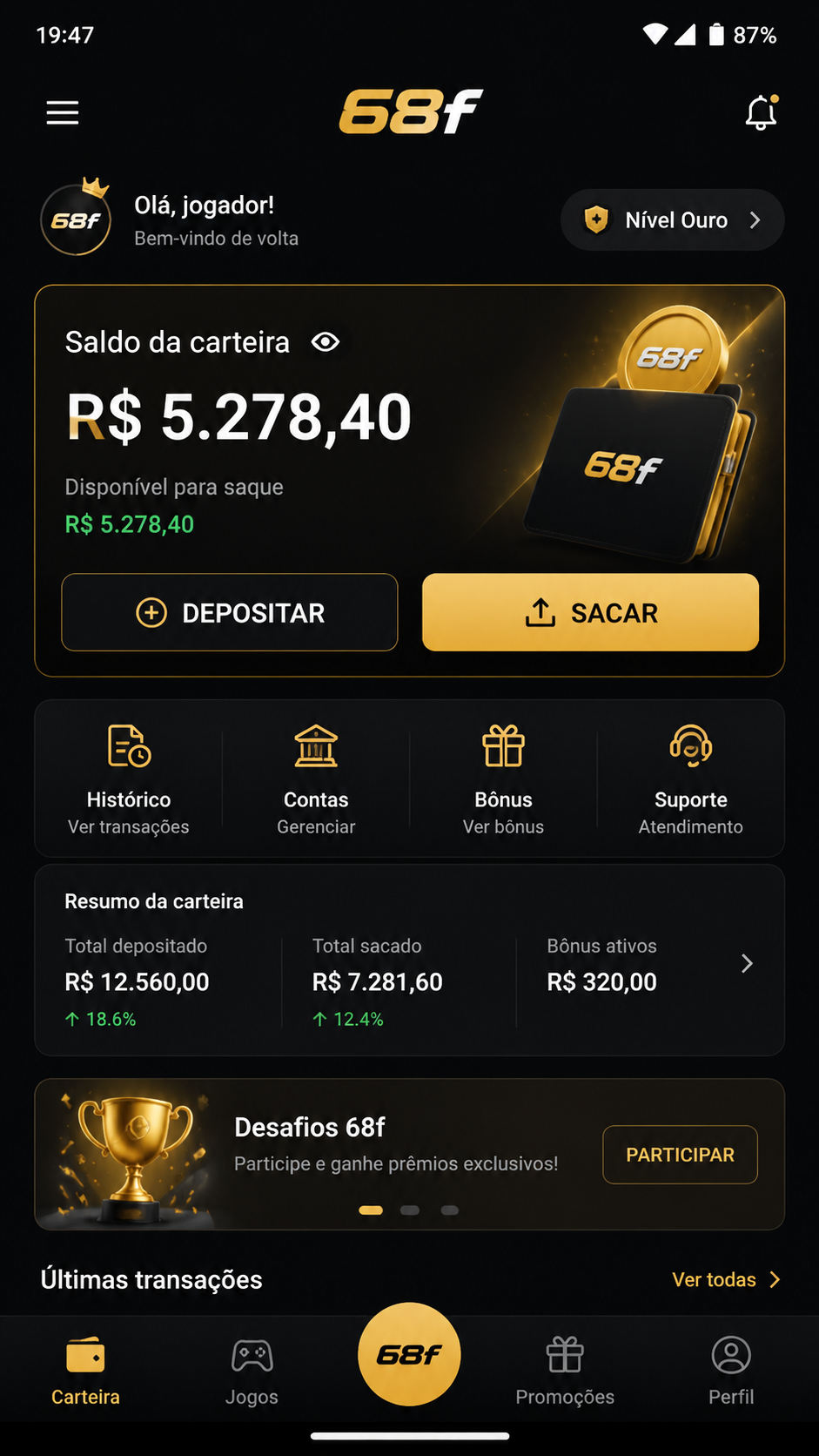
Task: Hide the wallet balance with the eye icon
Action: [326, 342]
